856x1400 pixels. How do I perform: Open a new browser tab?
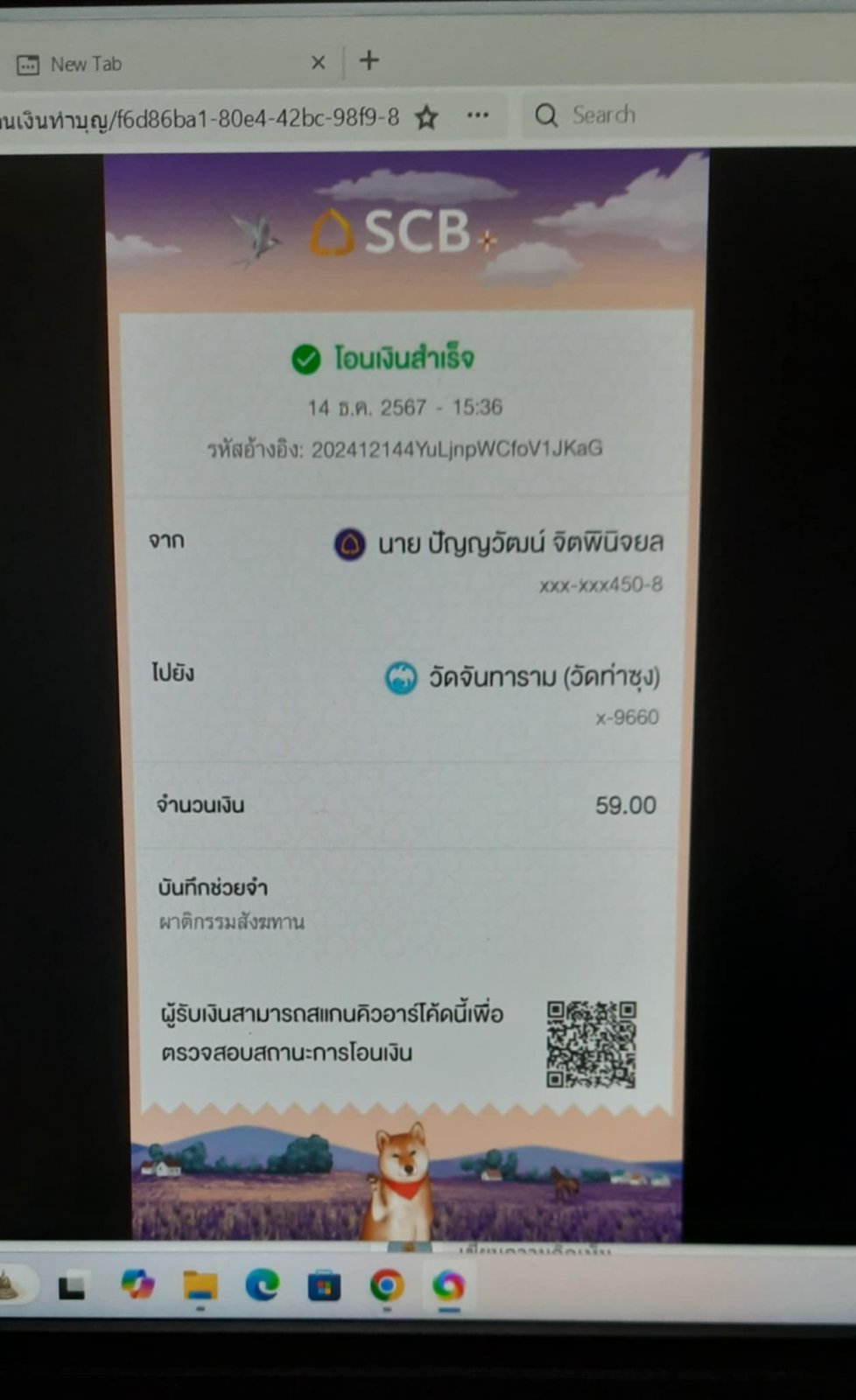(x=369, y=60)
